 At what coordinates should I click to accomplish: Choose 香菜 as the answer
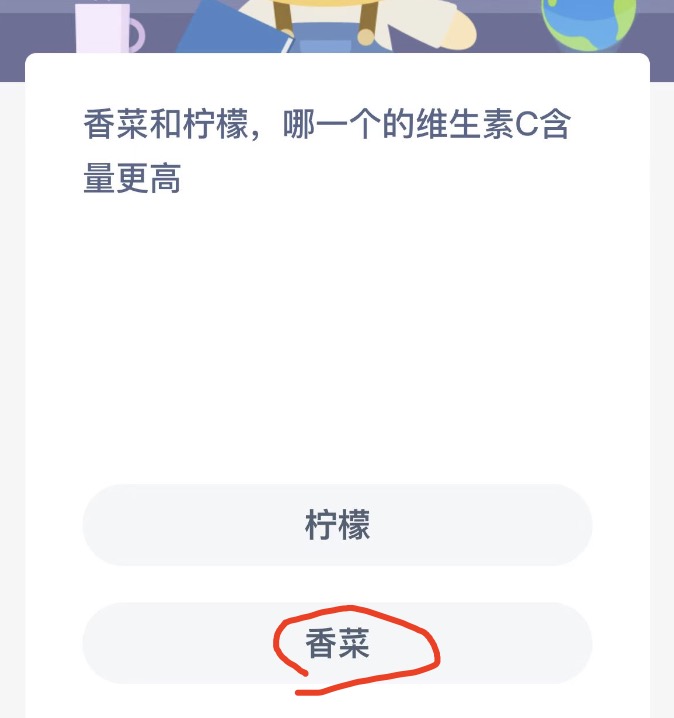(x=337, y=643)
